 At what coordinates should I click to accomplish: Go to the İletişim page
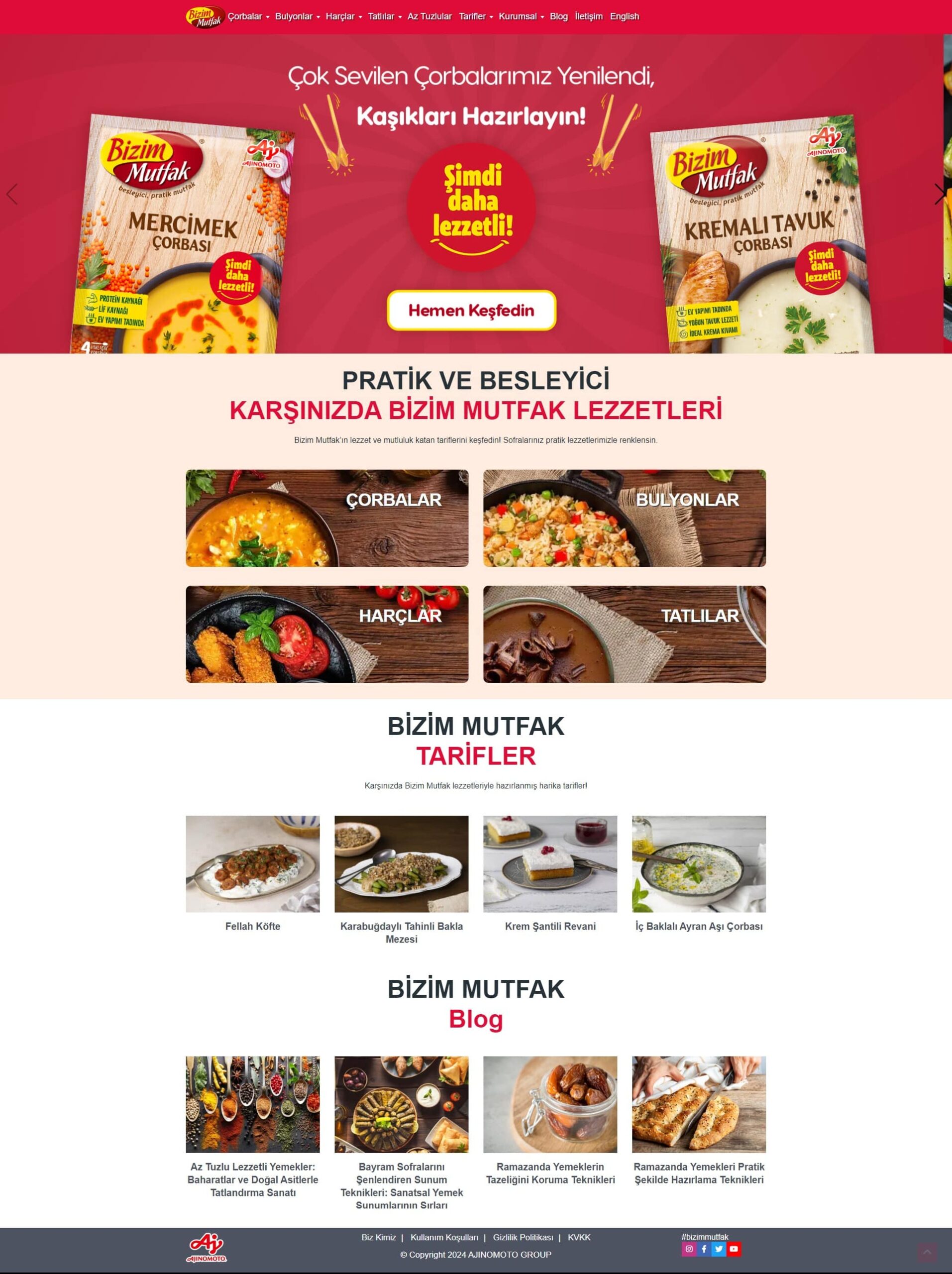pos(588,17)
